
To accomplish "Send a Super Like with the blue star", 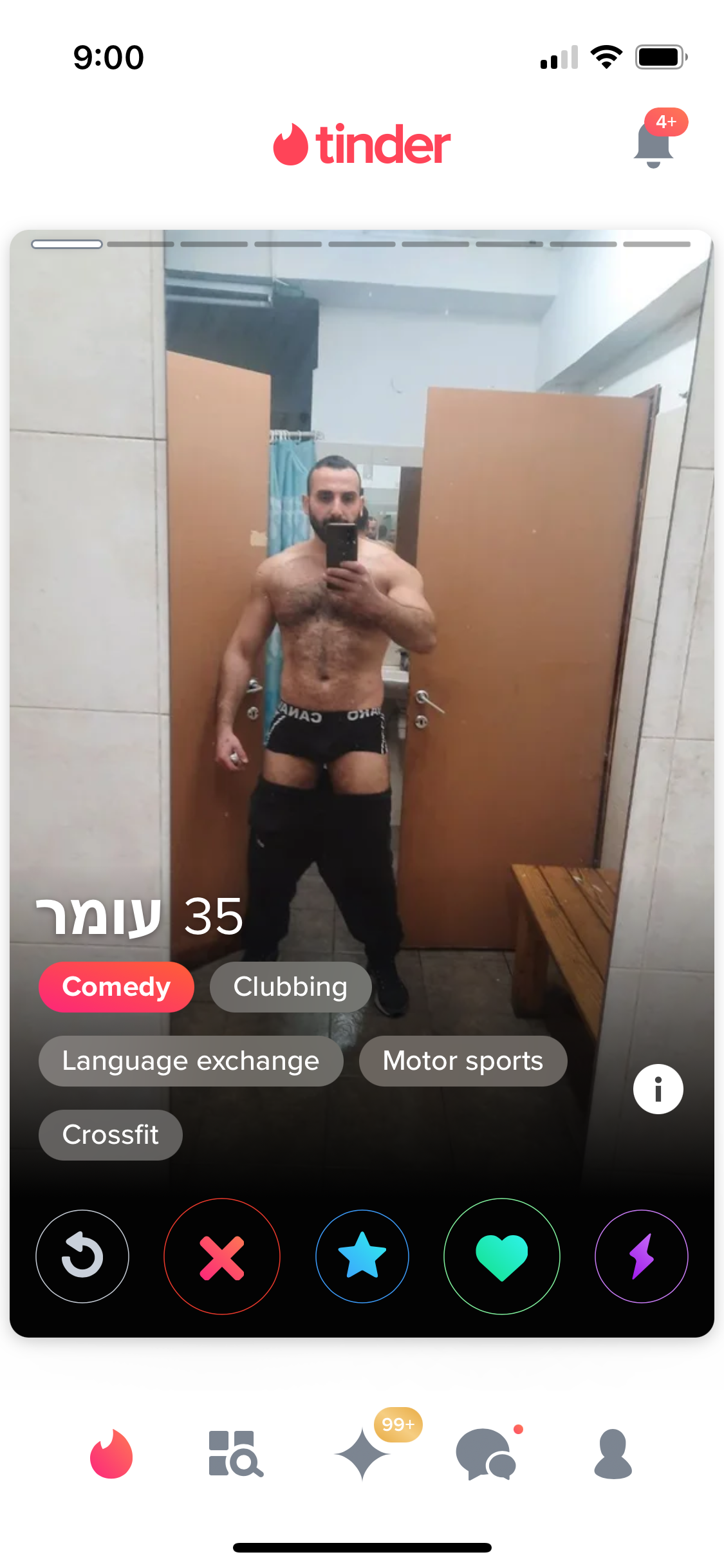I will click(362, 1256).
